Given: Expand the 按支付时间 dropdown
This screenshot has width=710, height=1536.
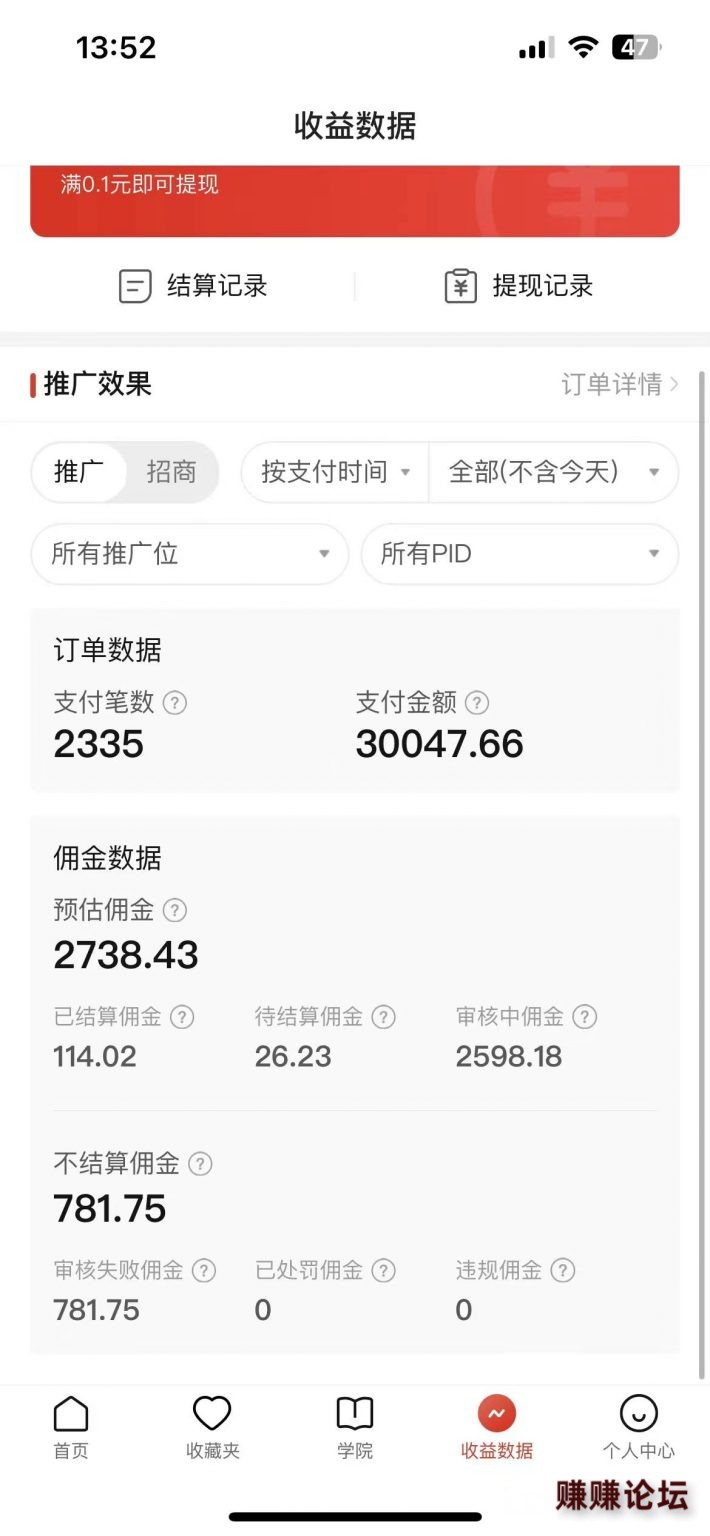Looking at the screenshot, I should click(335, 472).
